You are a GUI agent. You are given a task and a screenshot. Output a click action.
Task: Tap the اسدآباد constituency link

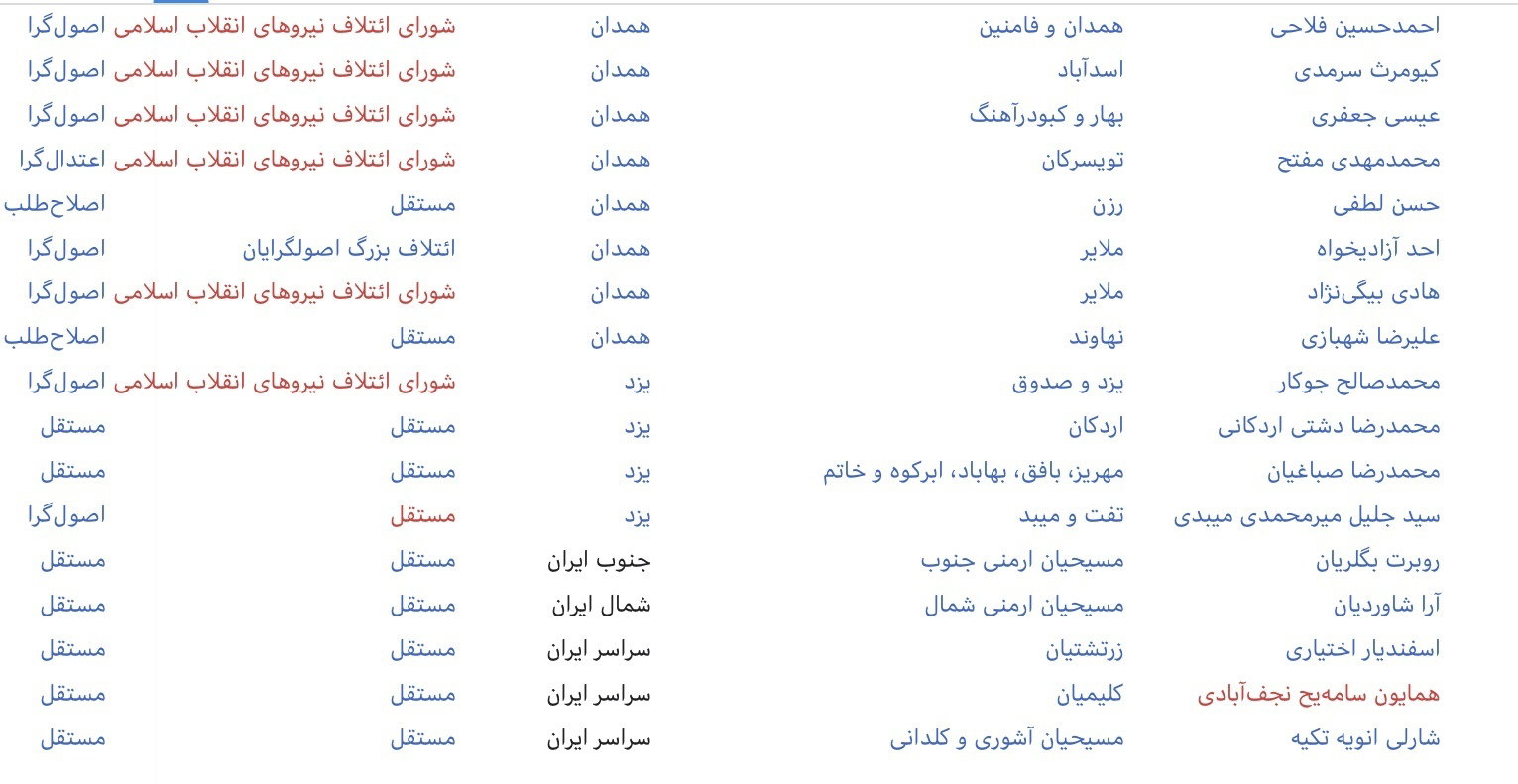point(1091,71)
